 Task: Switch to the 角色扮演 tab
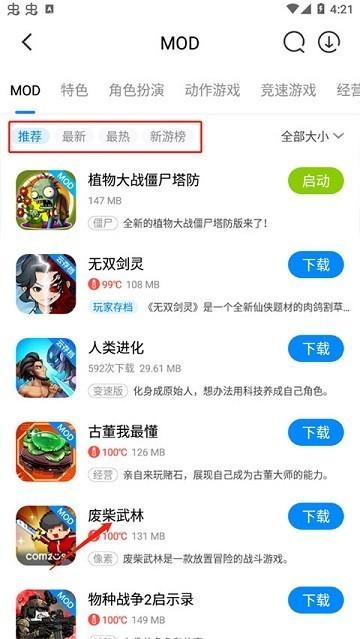coord(137,90)
